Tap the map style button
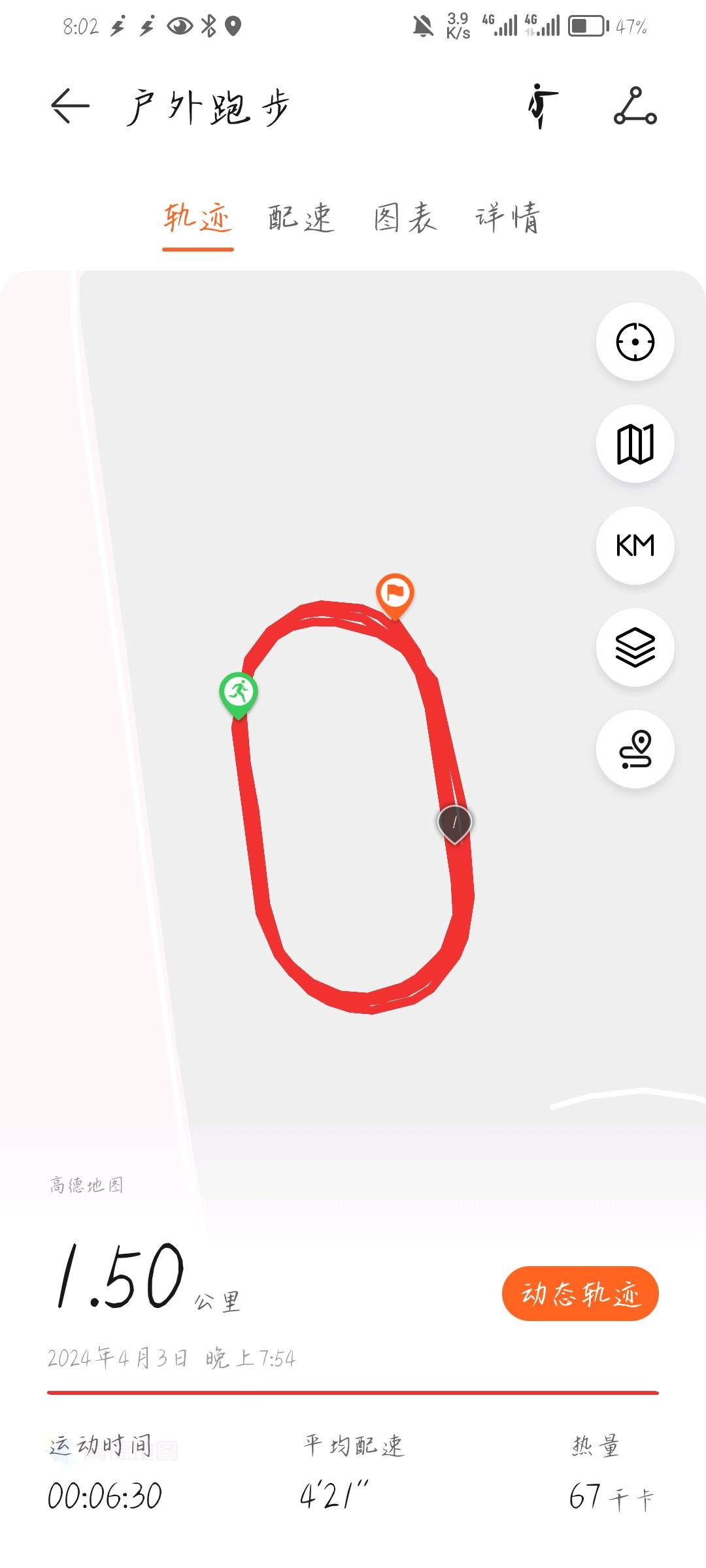The image size is (706, 1568). pos(635,444)
